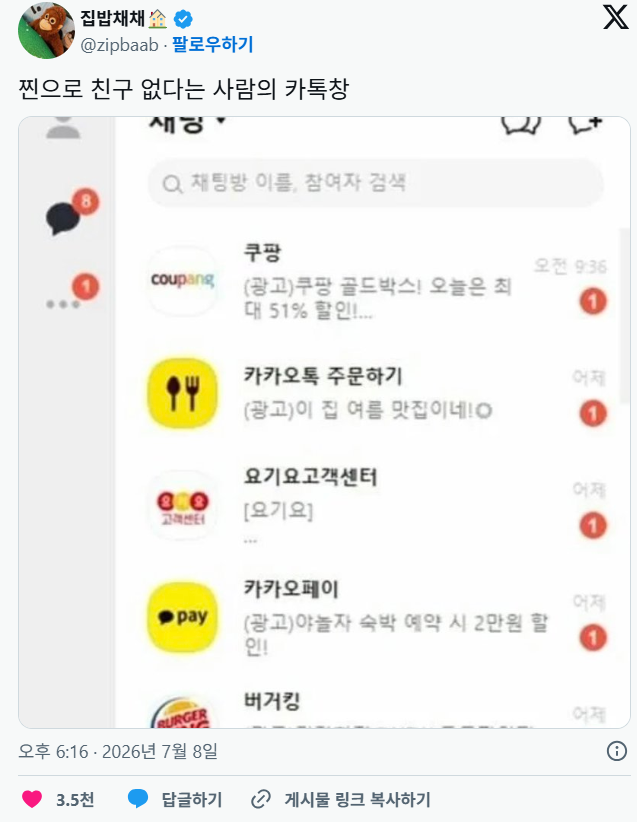Open the attached KakaoTalk screenshot image

(324, 422)
